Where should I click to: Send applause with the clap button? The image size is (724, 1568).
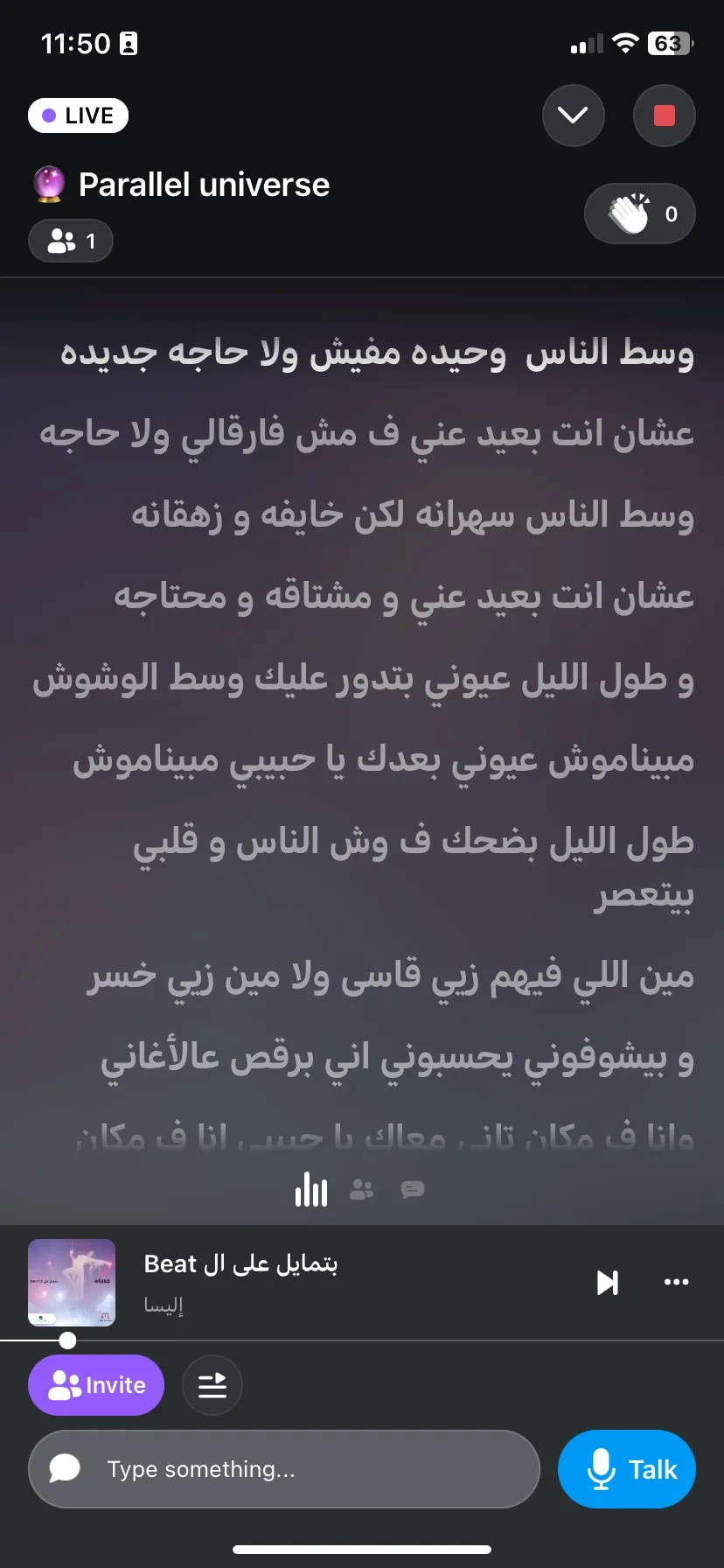click(x=640, y=213)
